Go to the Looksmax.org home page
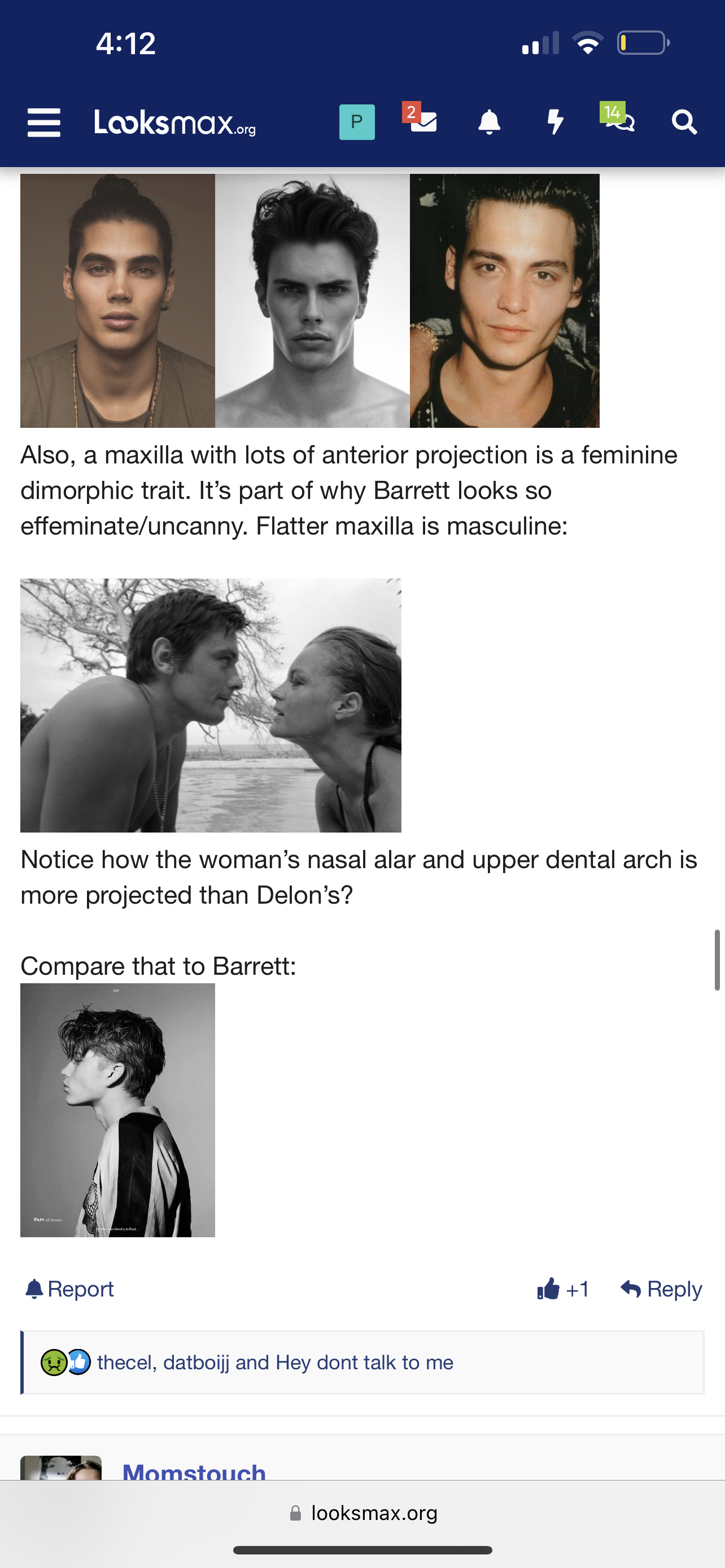 174,122
